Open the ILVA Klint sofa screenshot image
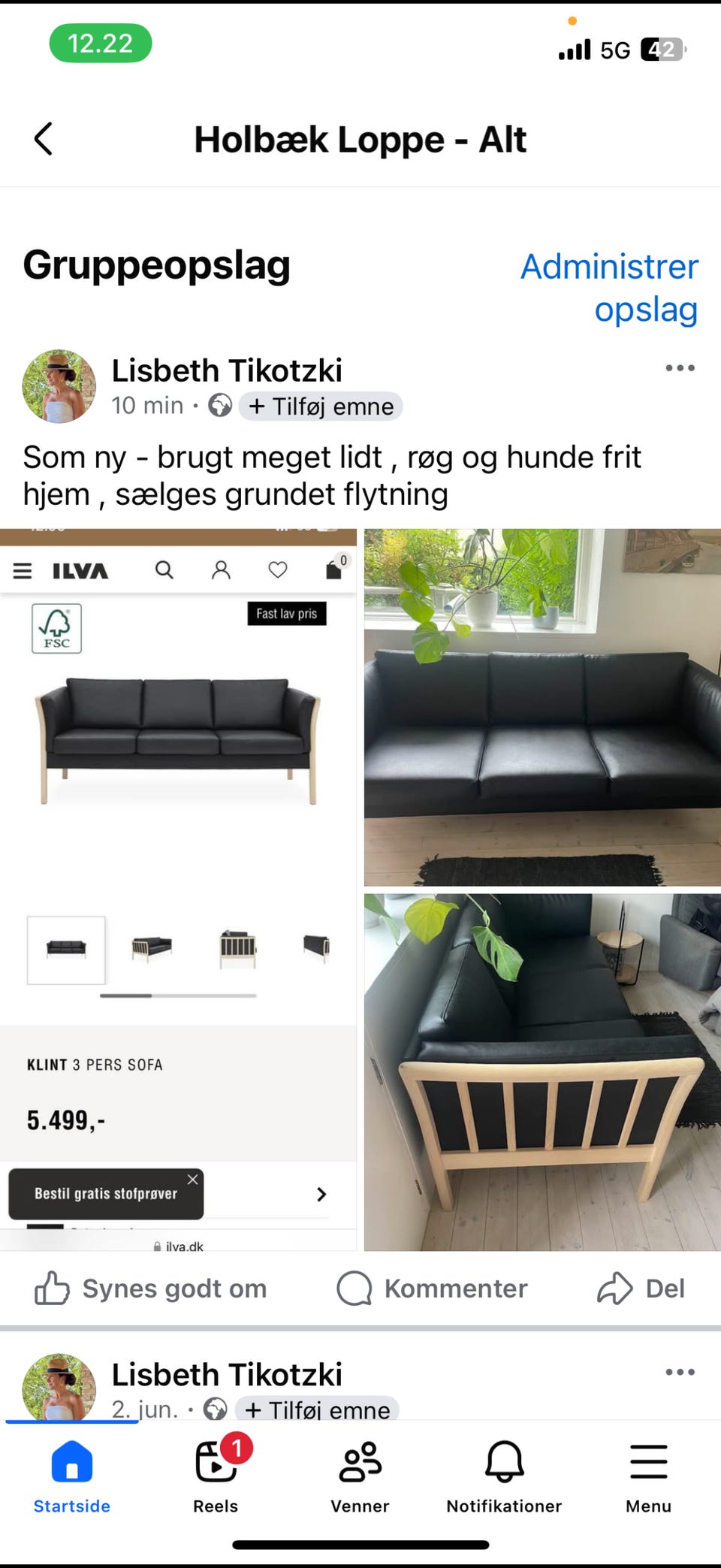721x1568 pixels. point(178,890)
